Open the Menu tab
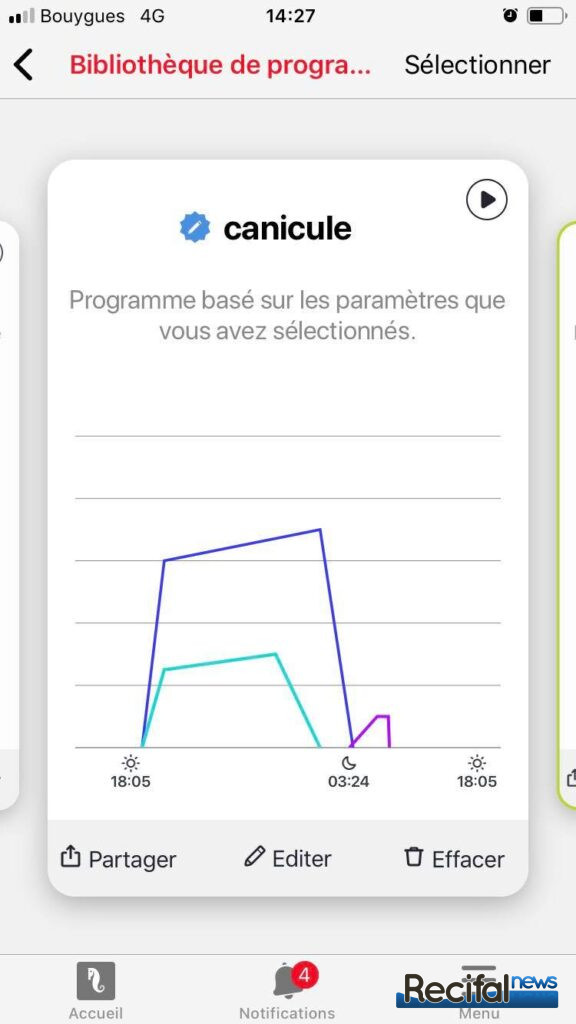The image size is (576, 1024). point(479,990)
